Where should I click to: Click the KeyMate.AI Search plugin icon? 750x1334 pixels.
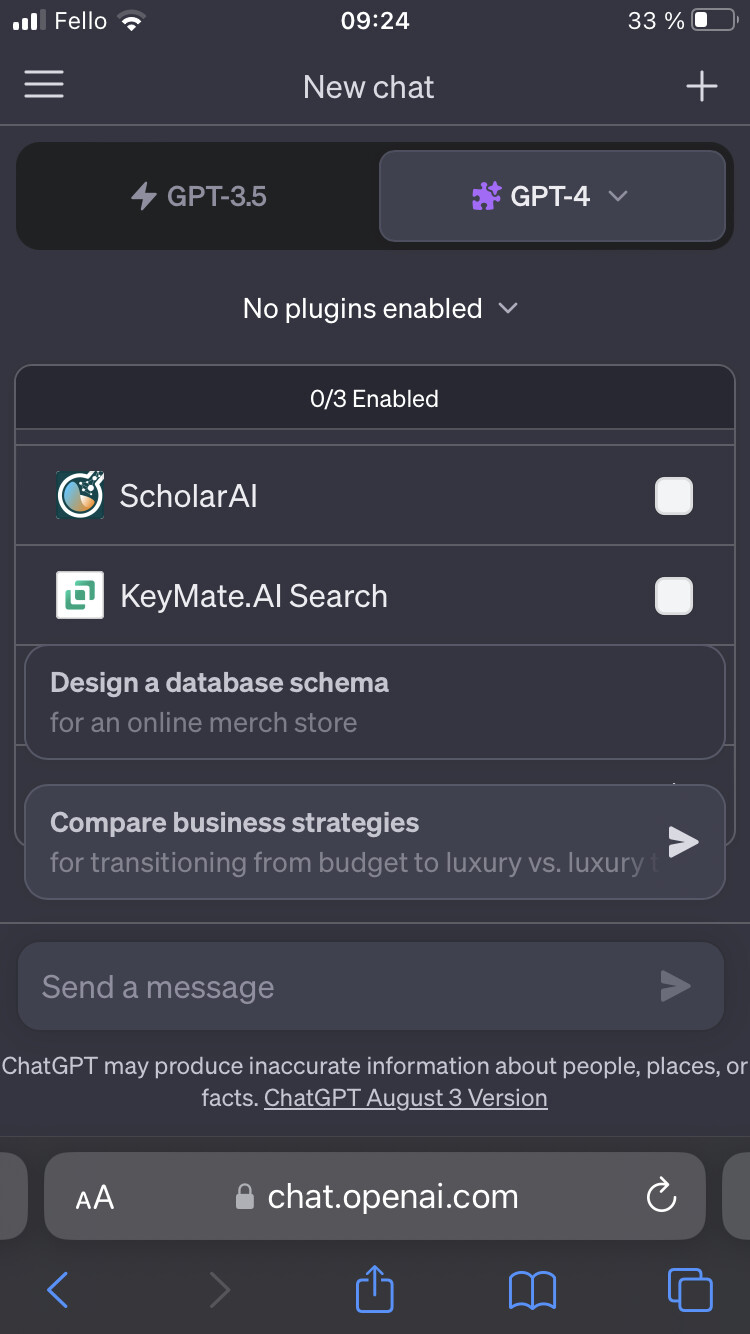click(80, 595)
